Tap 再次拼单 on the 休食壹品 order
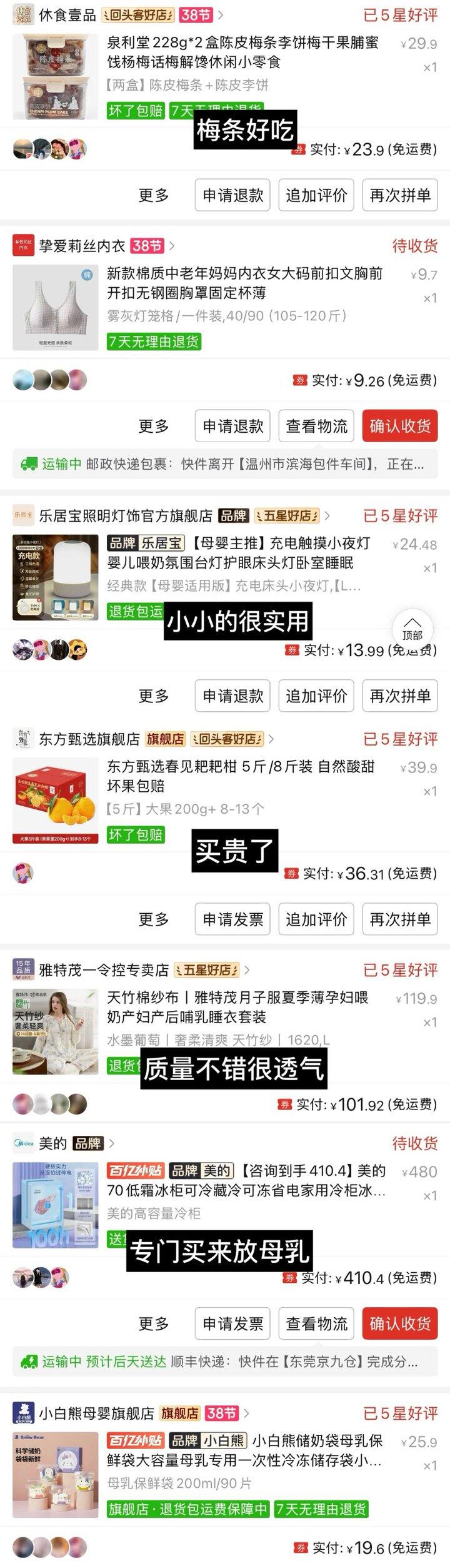Image resolution: width=450 pixels, height=1568 pixels. click(400, 195)
